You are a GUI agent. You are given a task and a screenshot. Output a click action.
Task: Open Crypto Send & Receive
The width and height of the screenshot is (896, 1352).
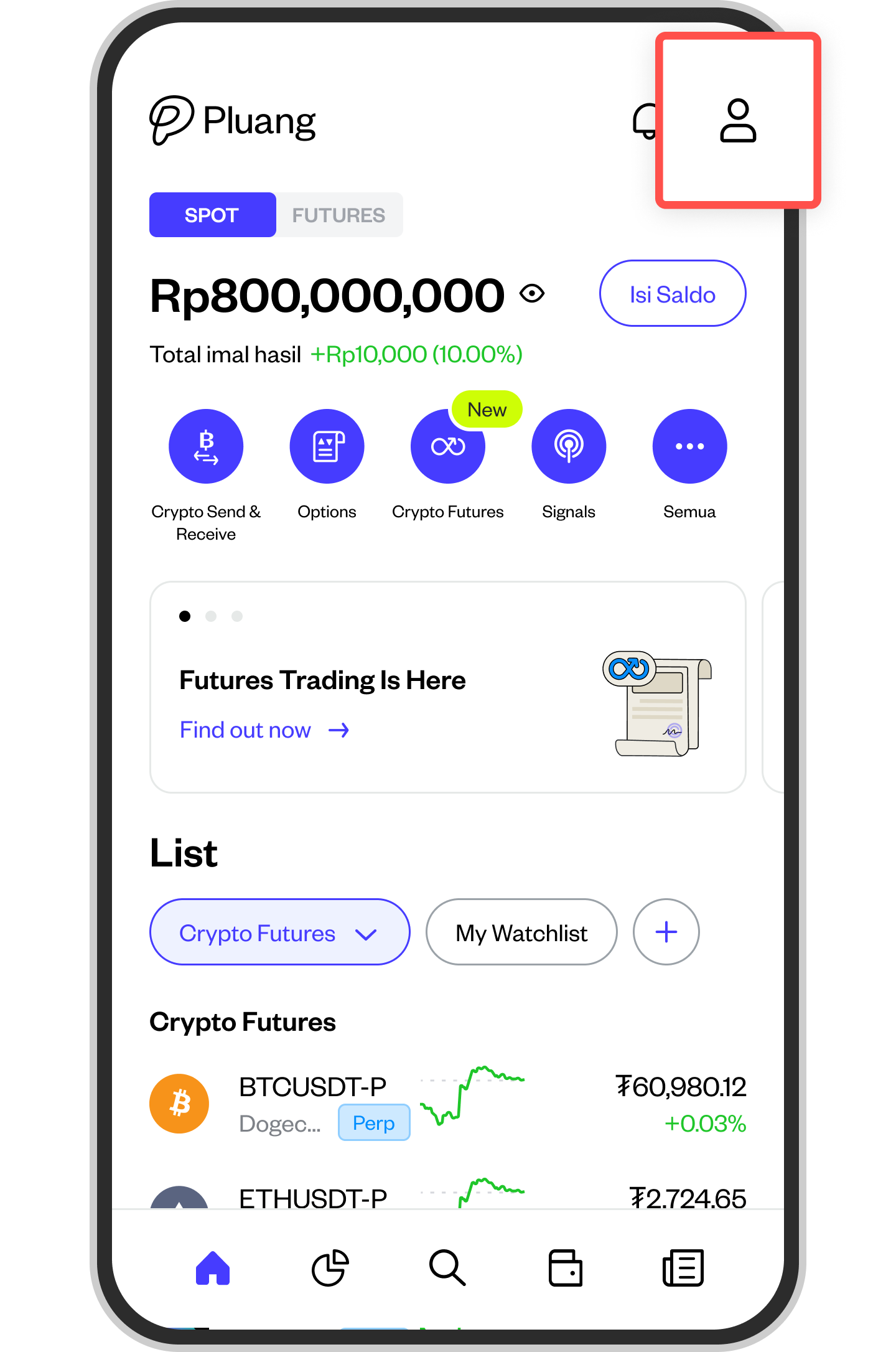[x=206, y=447]
